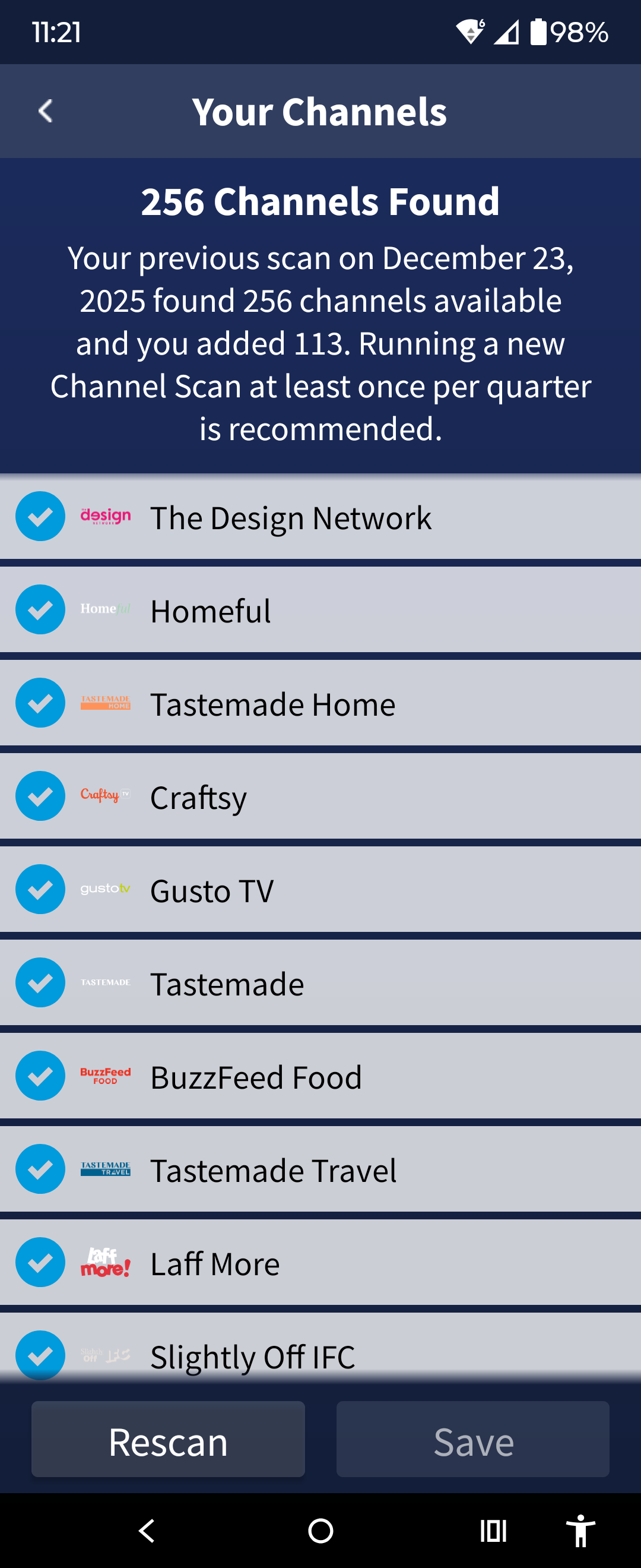Uncheck BuzzFeed Food channel
Screen dimensions: 641x1568
[40, 1076]
